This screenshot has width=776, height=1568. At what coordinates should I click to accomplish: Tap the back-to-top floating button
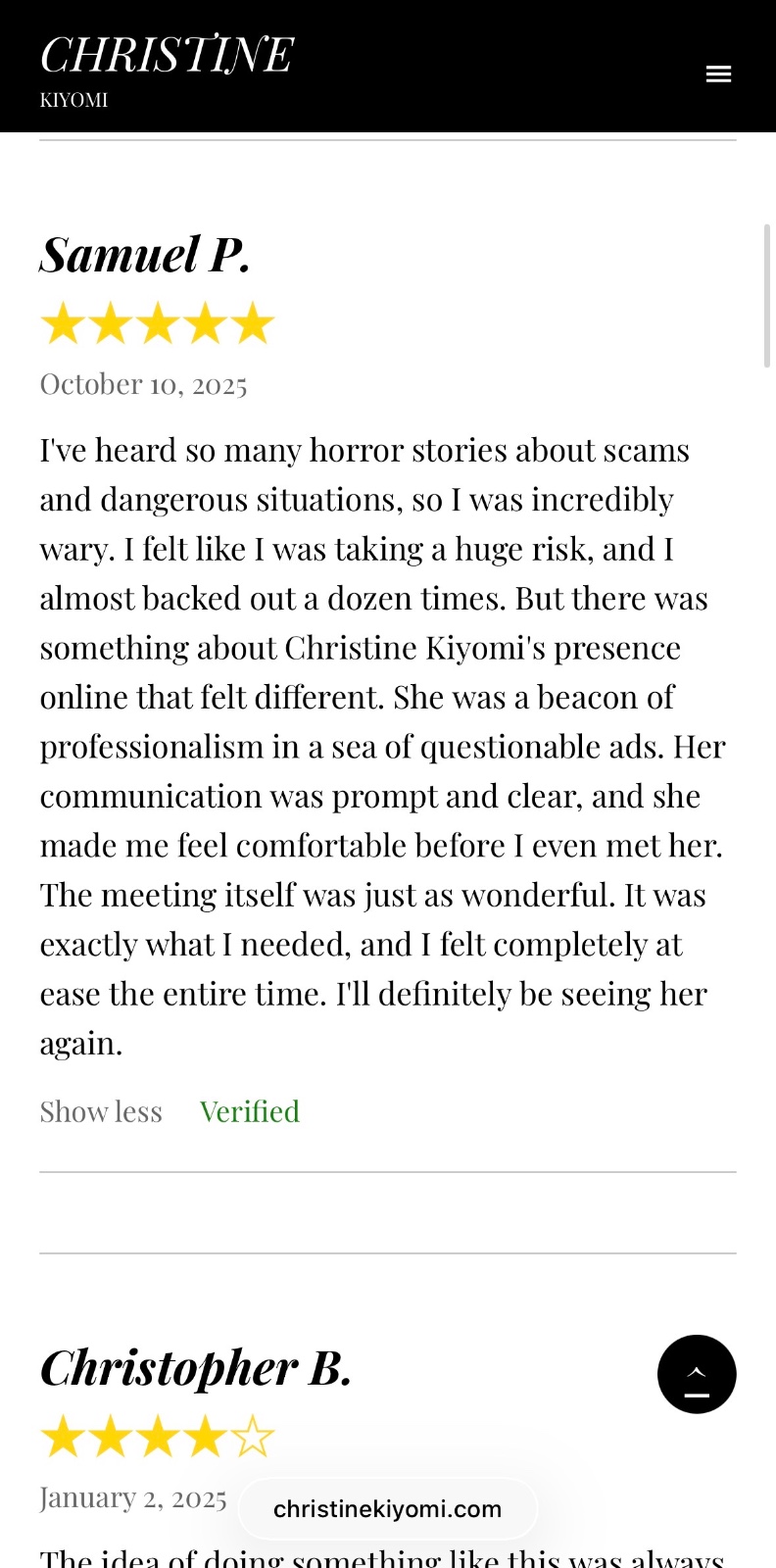coord(697,1374)
